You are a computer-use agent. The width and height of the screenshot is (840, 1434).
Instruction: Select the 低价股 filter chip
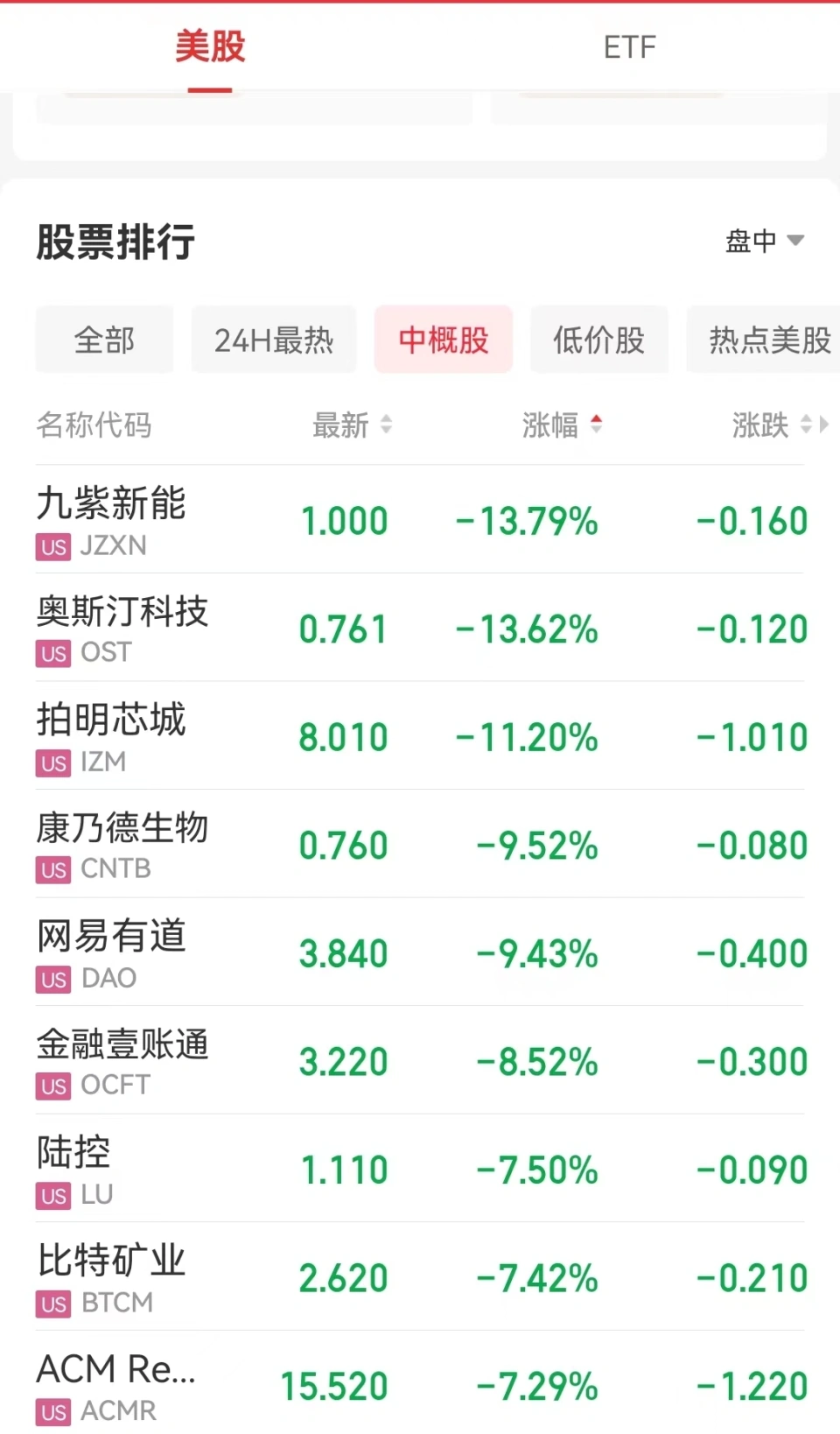pyautogui.click(x=599, y=340)
